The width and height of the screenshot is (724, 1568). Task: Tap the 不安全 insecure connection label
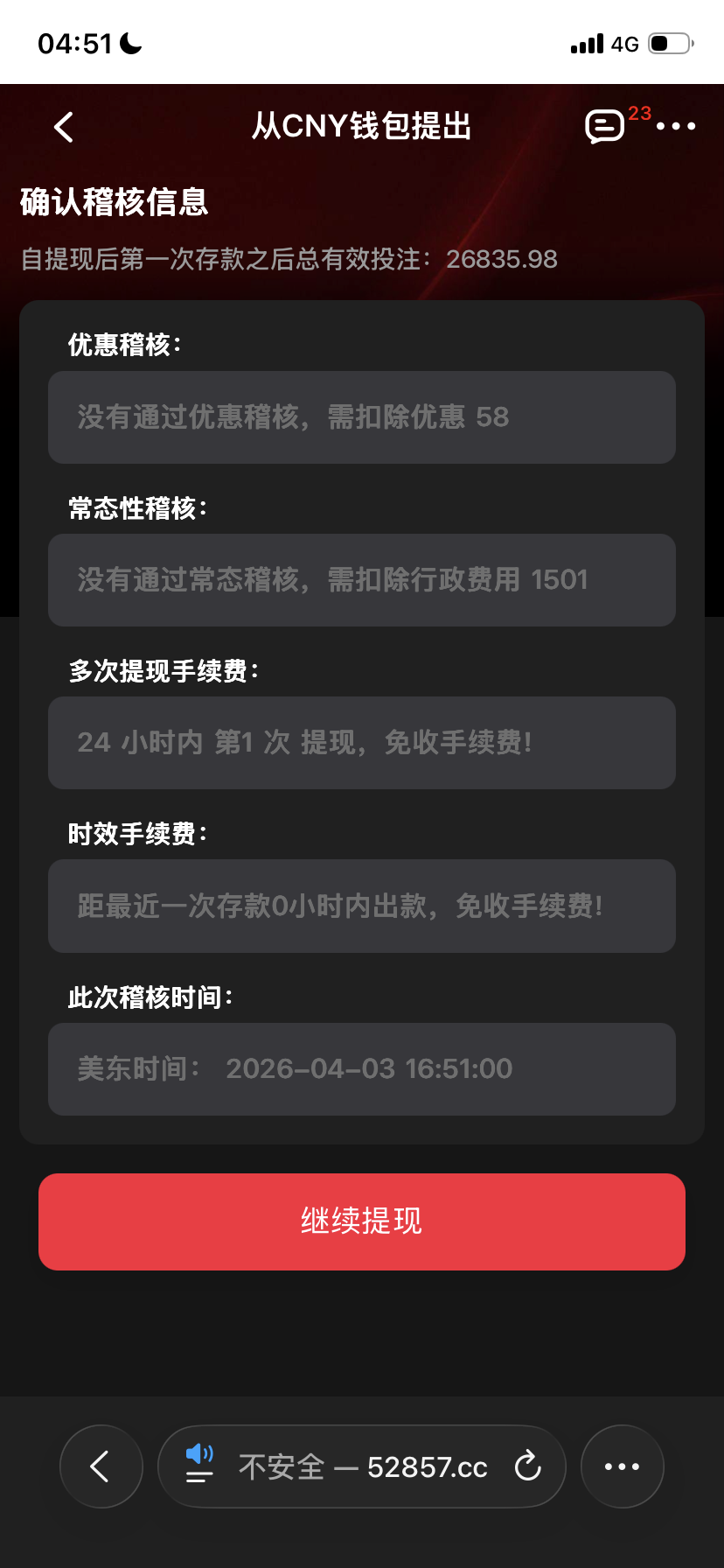(x=282, y=1466)
